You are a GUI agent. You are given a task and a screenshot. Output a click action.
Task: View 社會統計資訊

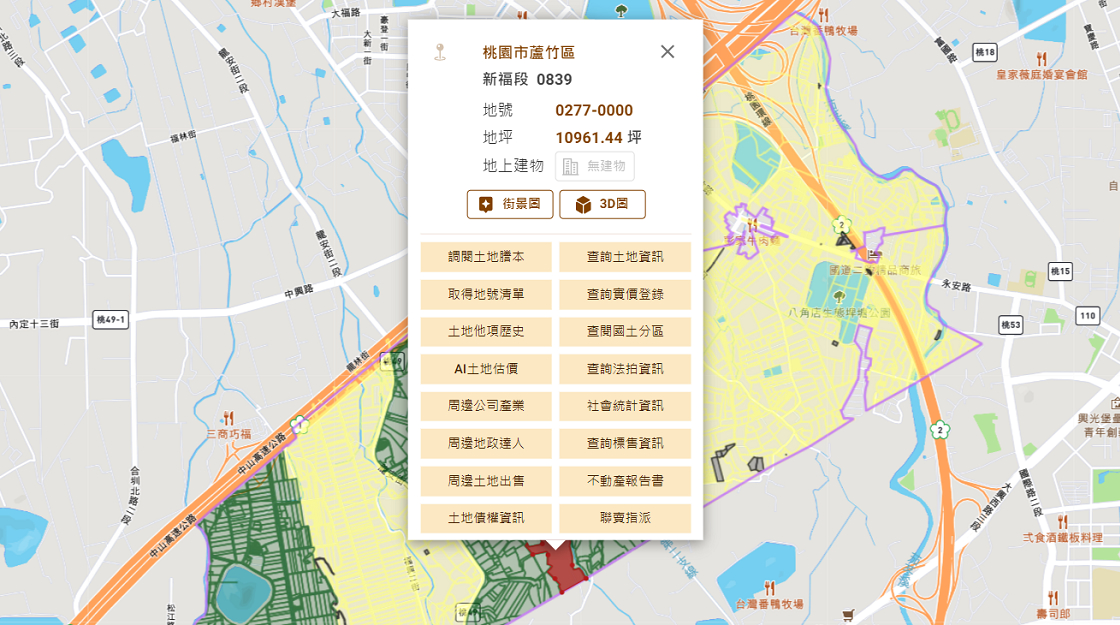click(624, 406)
